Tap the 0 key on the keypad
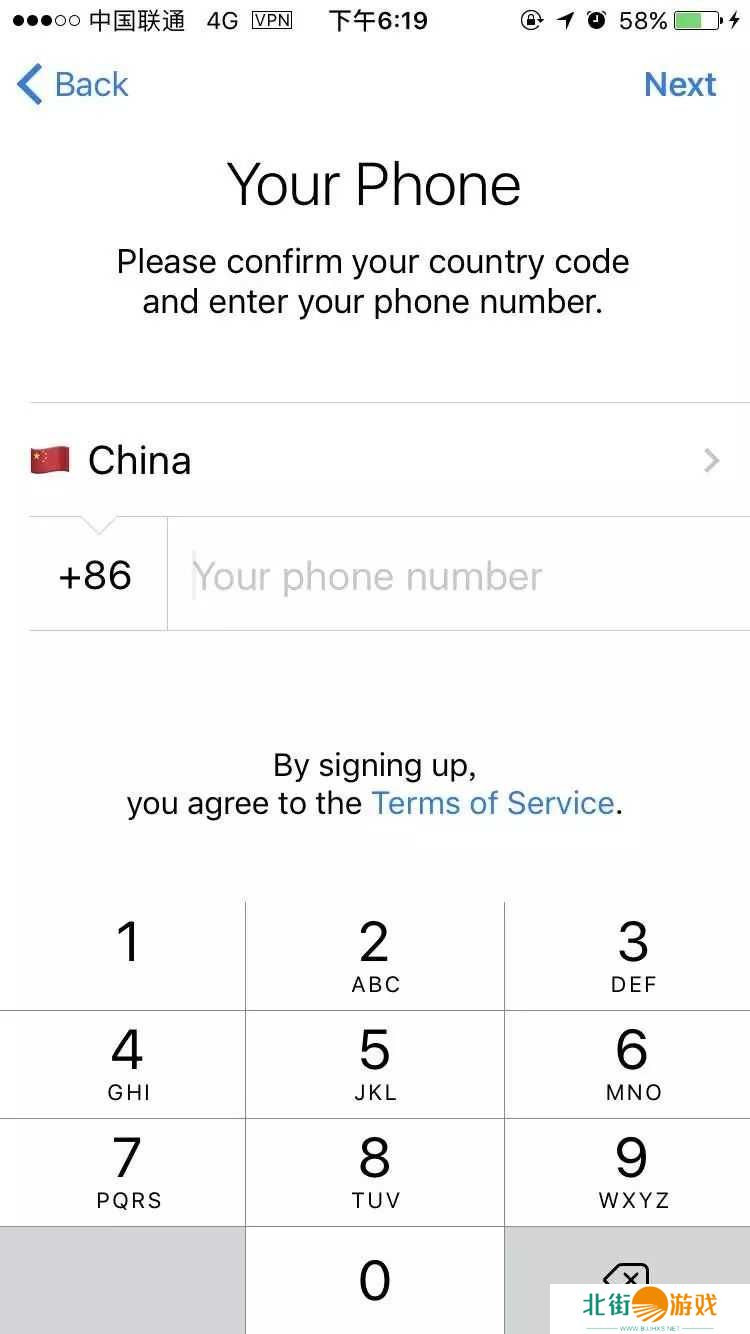 [x=375, y=1280]
